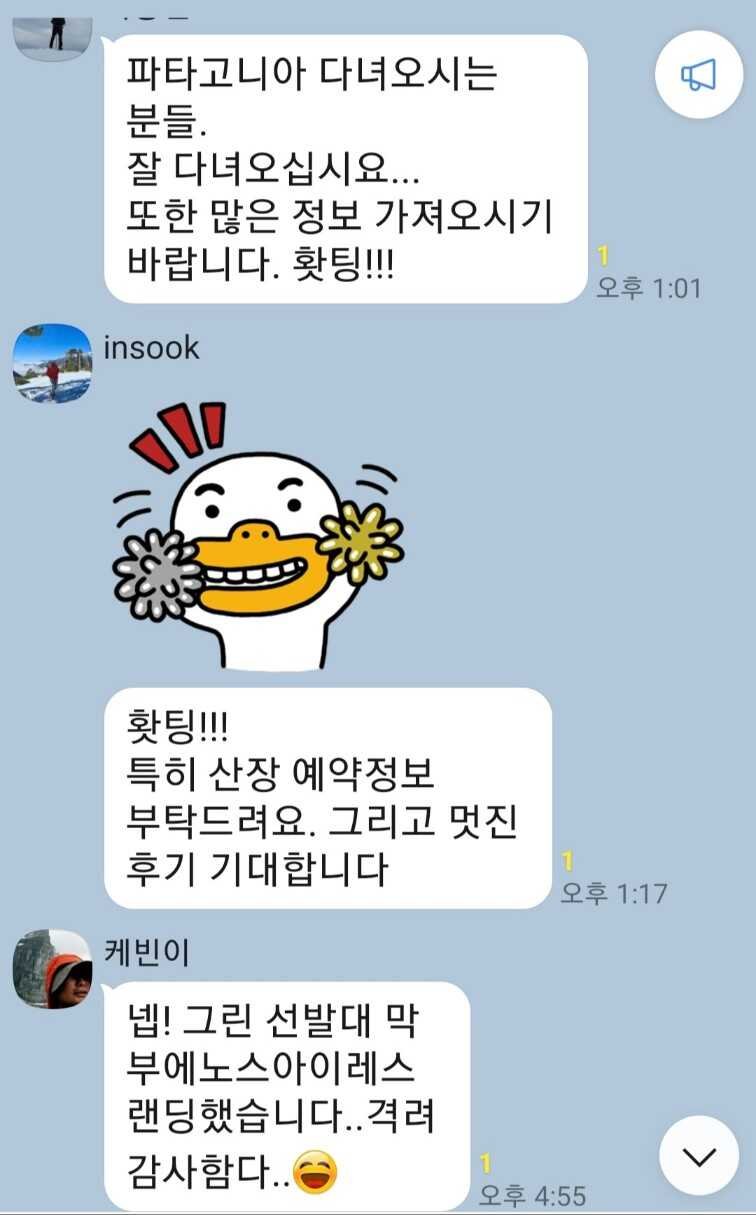Jump to latest messages with down arrow
The width and height of the screenshot is (756, 1215).
coord(699,1157)
